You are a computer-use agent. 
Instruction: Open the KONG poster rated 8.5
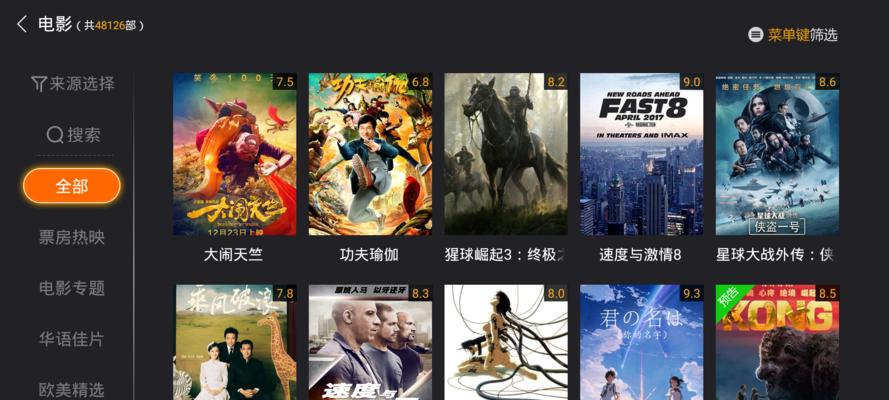[x=777, y=343]
